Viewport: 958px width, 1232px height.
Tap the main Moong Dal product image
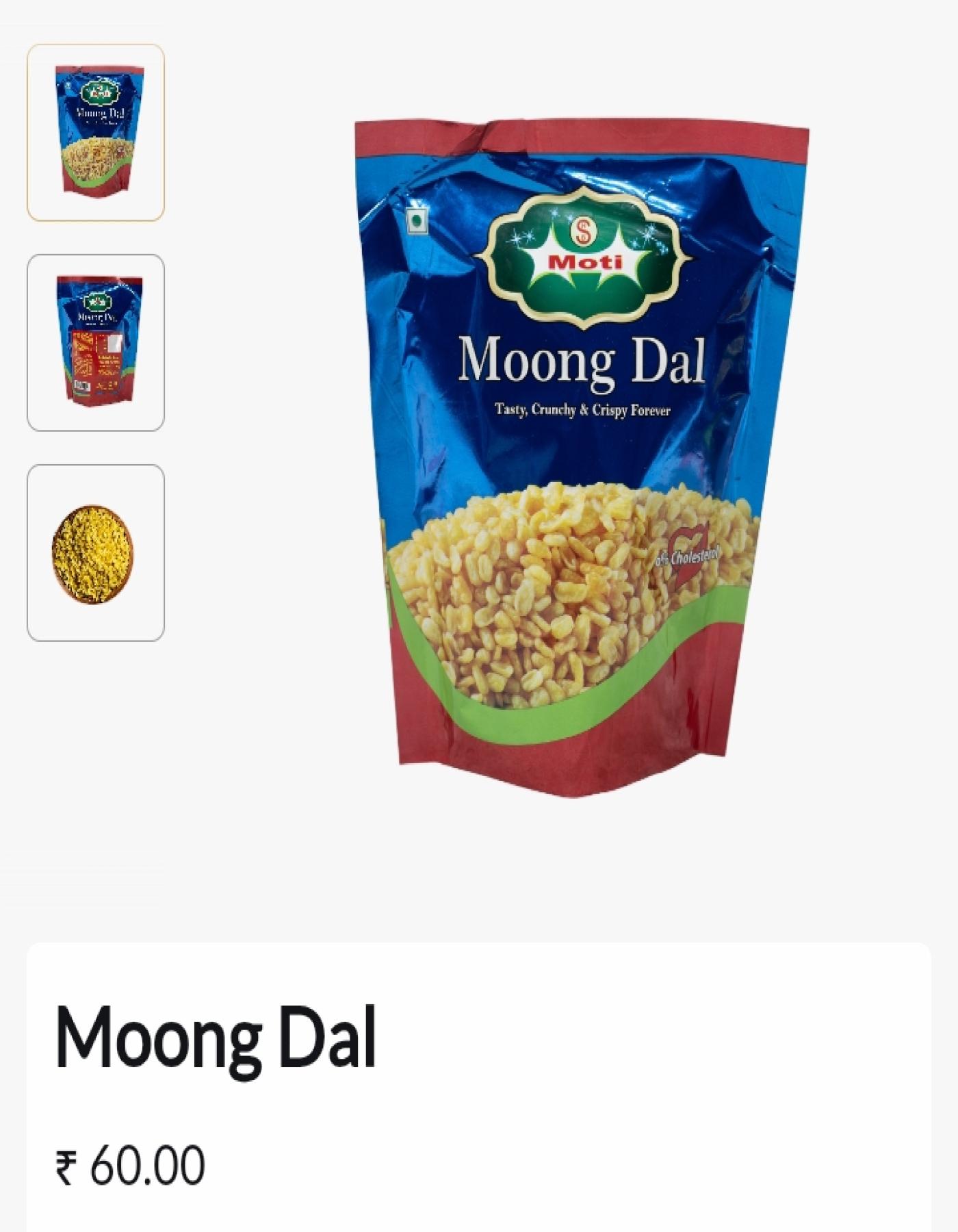[x=580, y=459]
